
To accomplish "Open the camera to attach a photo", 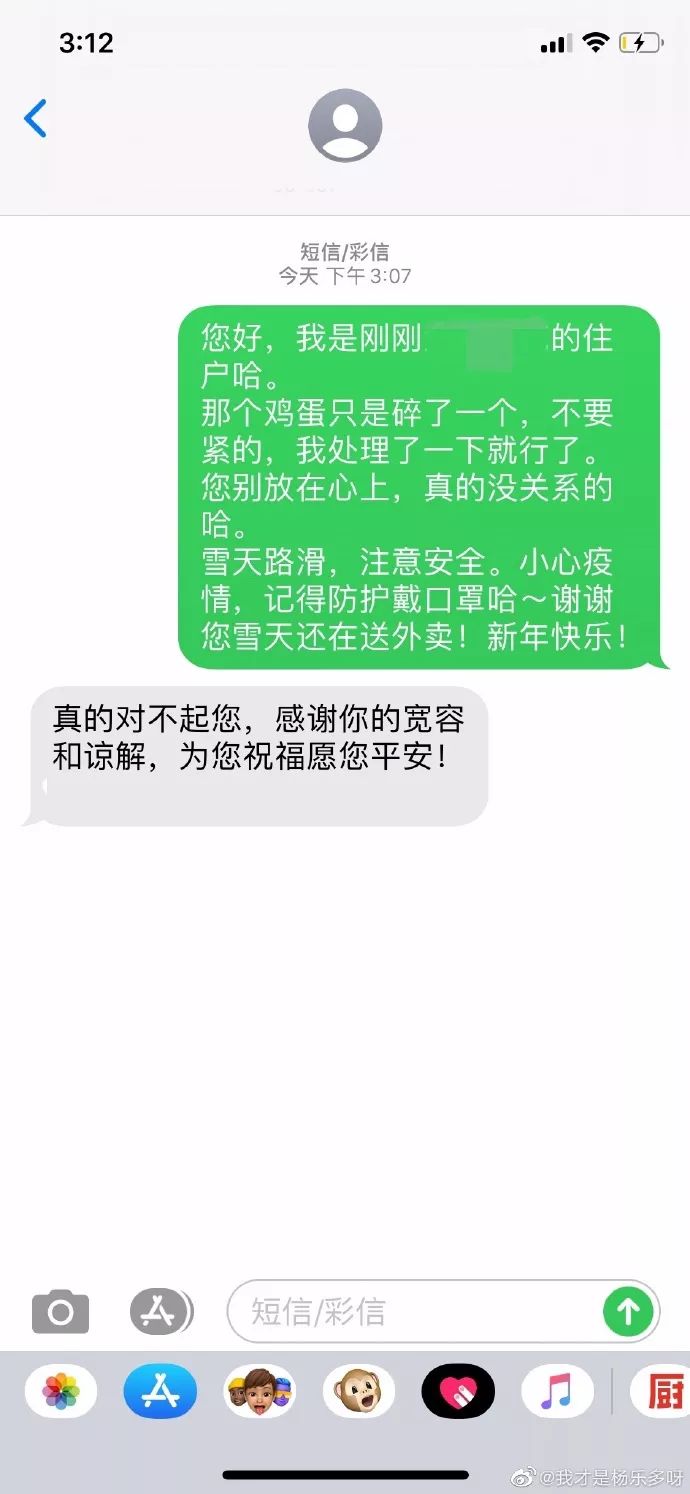I will (x=60, y=1311).
